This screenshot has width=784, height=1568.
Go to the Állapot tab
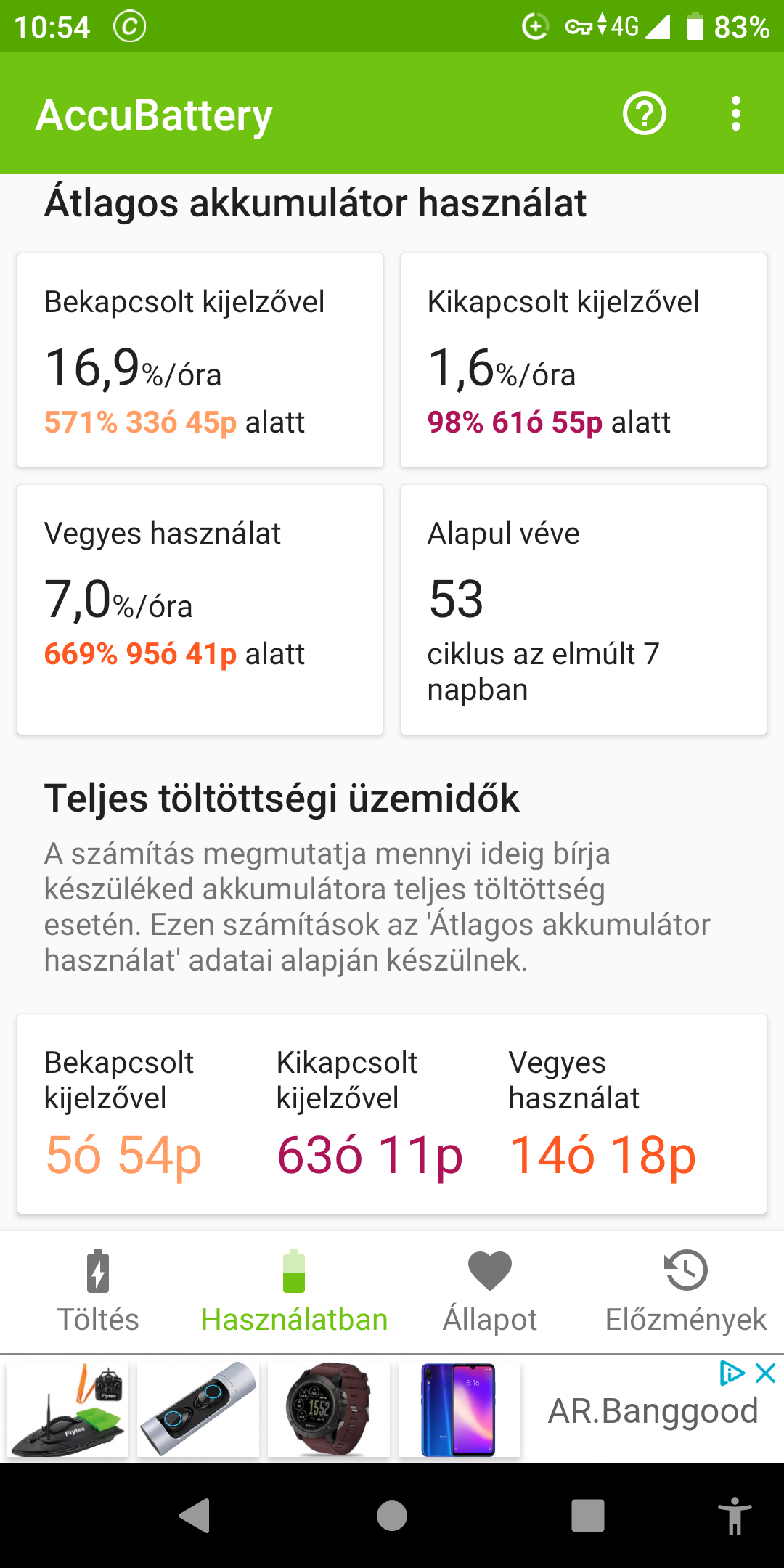[490, 1292]
